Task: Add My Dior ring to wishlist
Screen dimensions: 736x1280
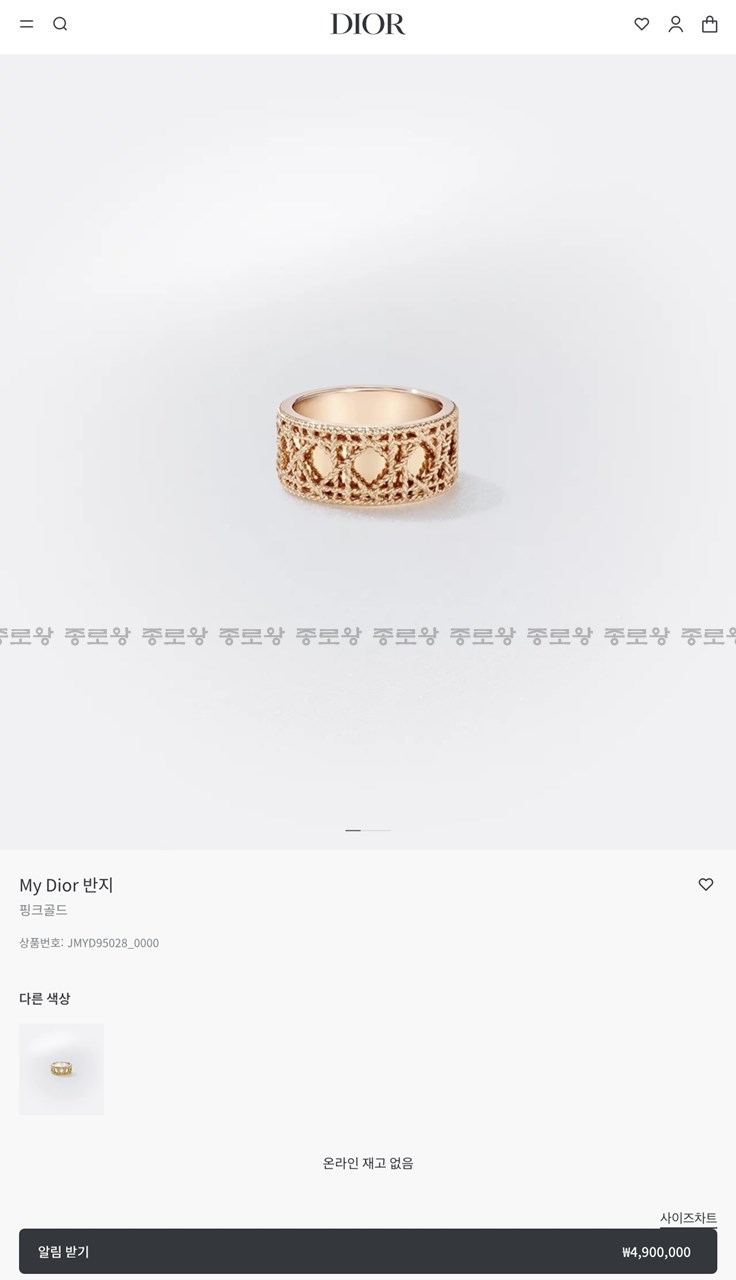Action: coord(706,884)
